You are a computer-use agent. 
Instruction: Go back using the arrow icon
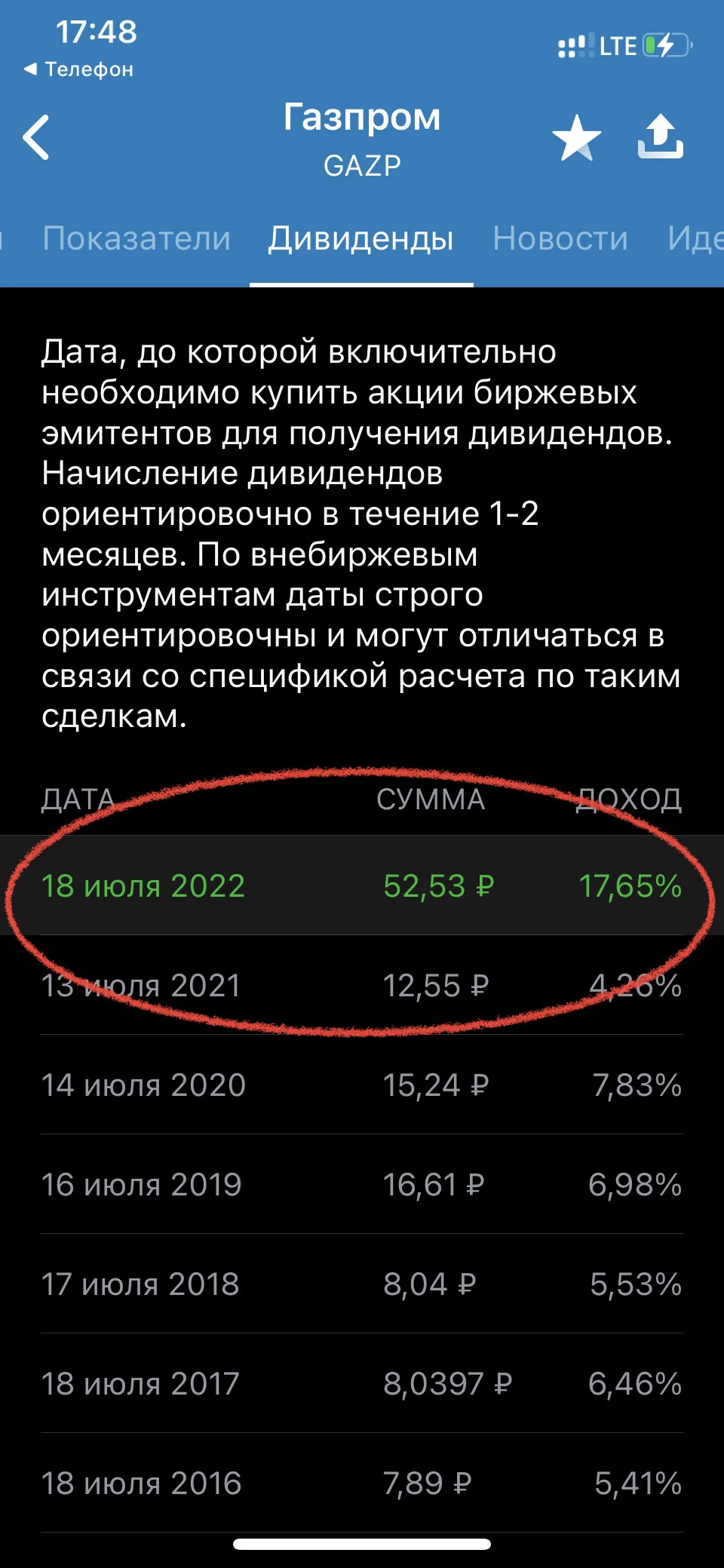pyautogui.click(x=36, y=137)
